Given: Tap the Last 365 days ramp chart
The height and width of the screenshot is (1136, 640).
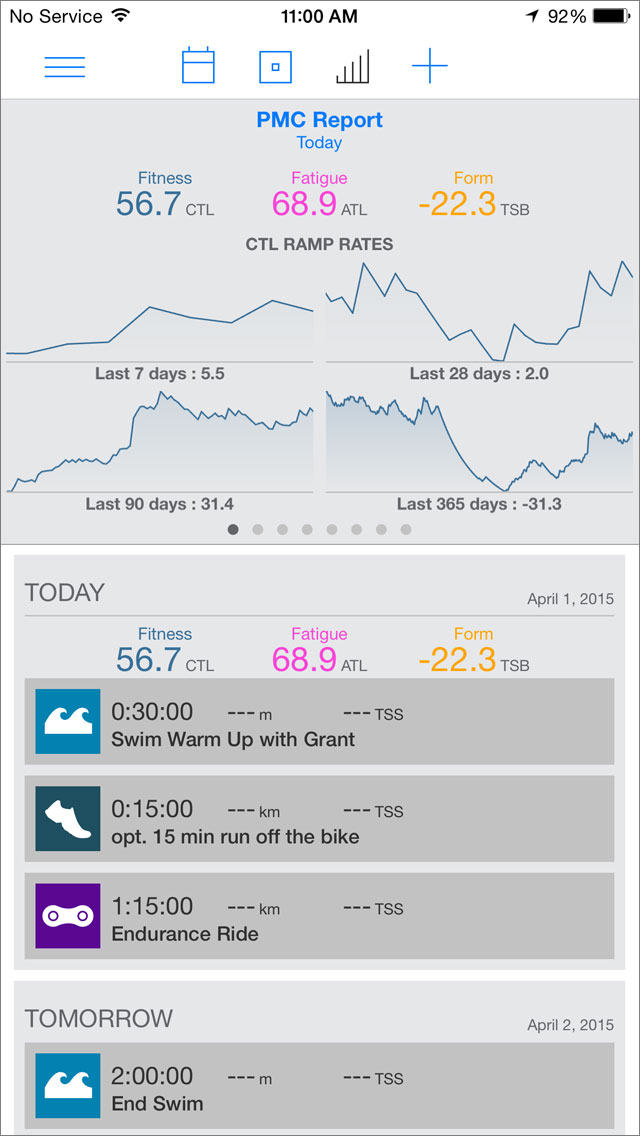Looking at the screenshot, I should 479,451.
